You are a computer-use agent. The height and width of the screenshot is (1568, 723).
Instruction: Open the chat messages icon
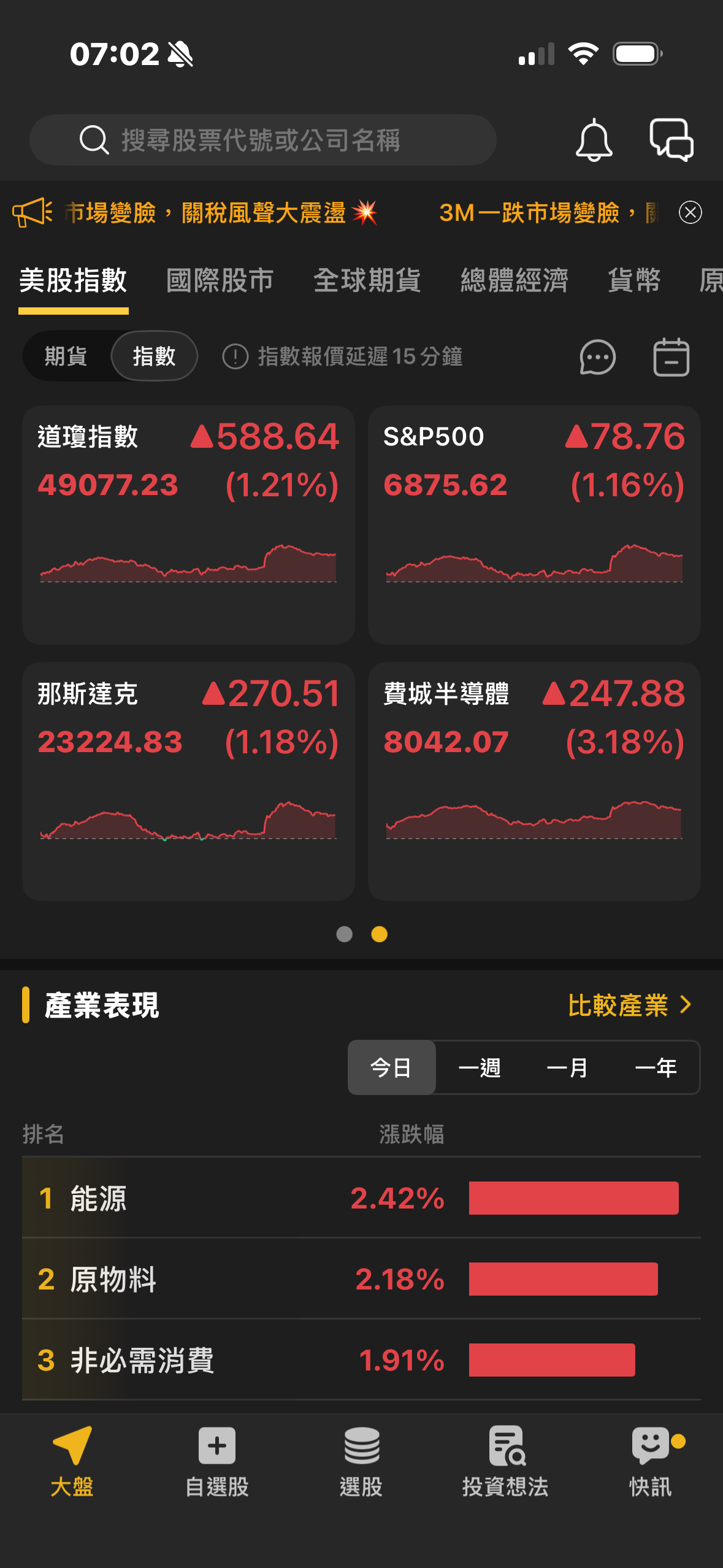(x=671, y=140)
